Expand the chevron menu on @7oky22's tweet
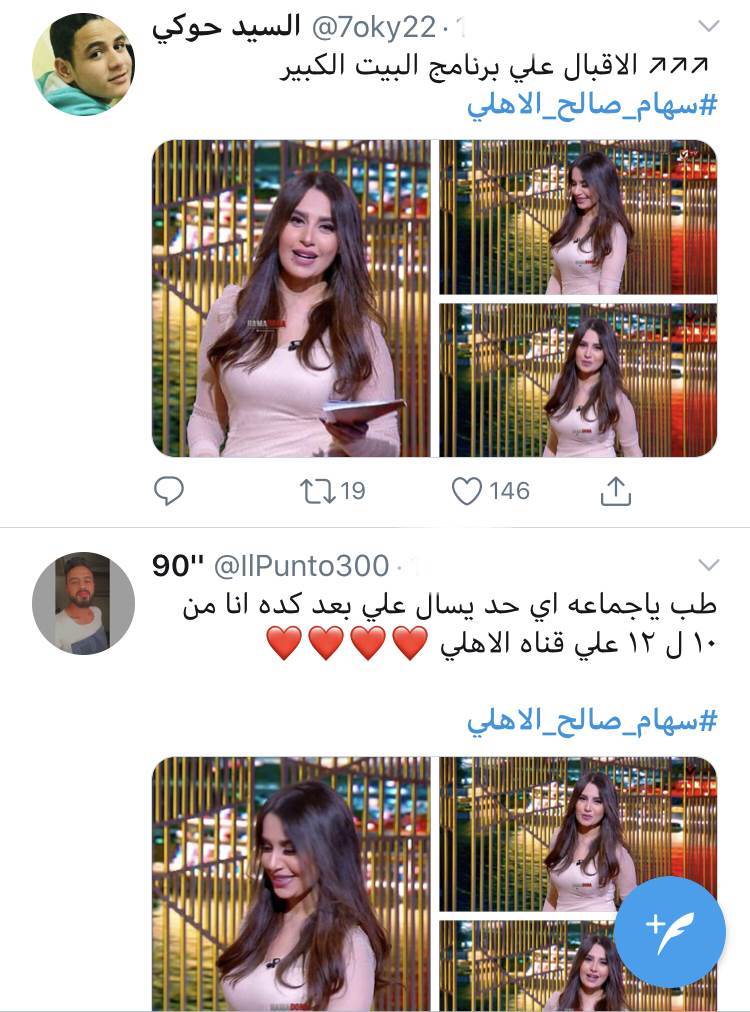750x1012 pixels. pos(708,25)
